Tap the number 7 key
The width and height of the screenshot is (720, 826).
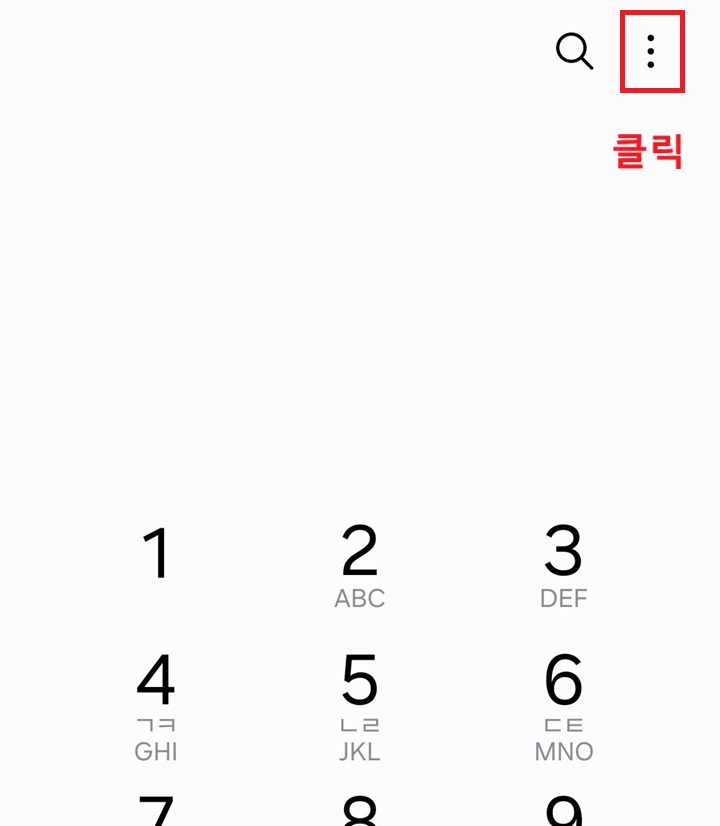pyautogui.click(x=157, y=812)
